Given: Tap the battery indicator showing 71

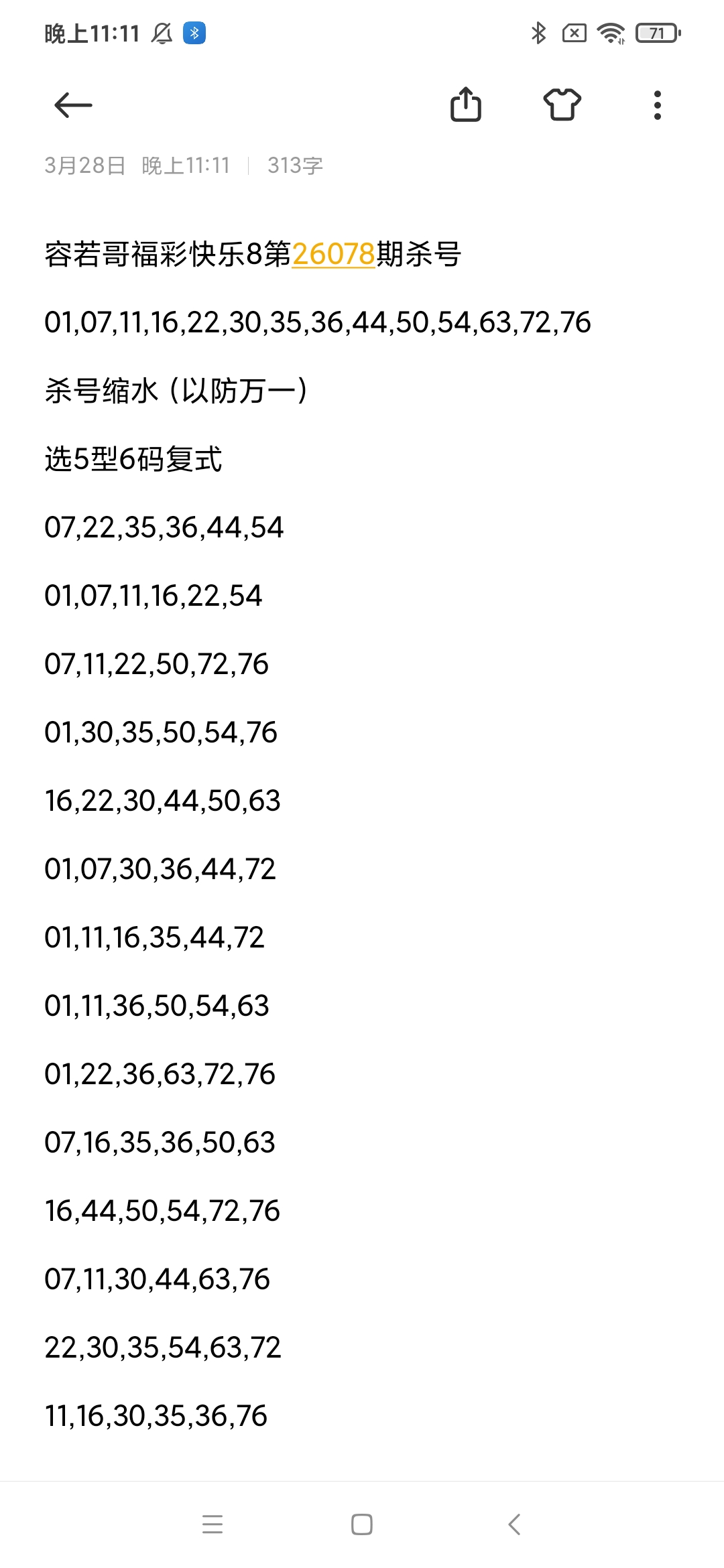Looking at the screenshot, I should click(657, 32).
